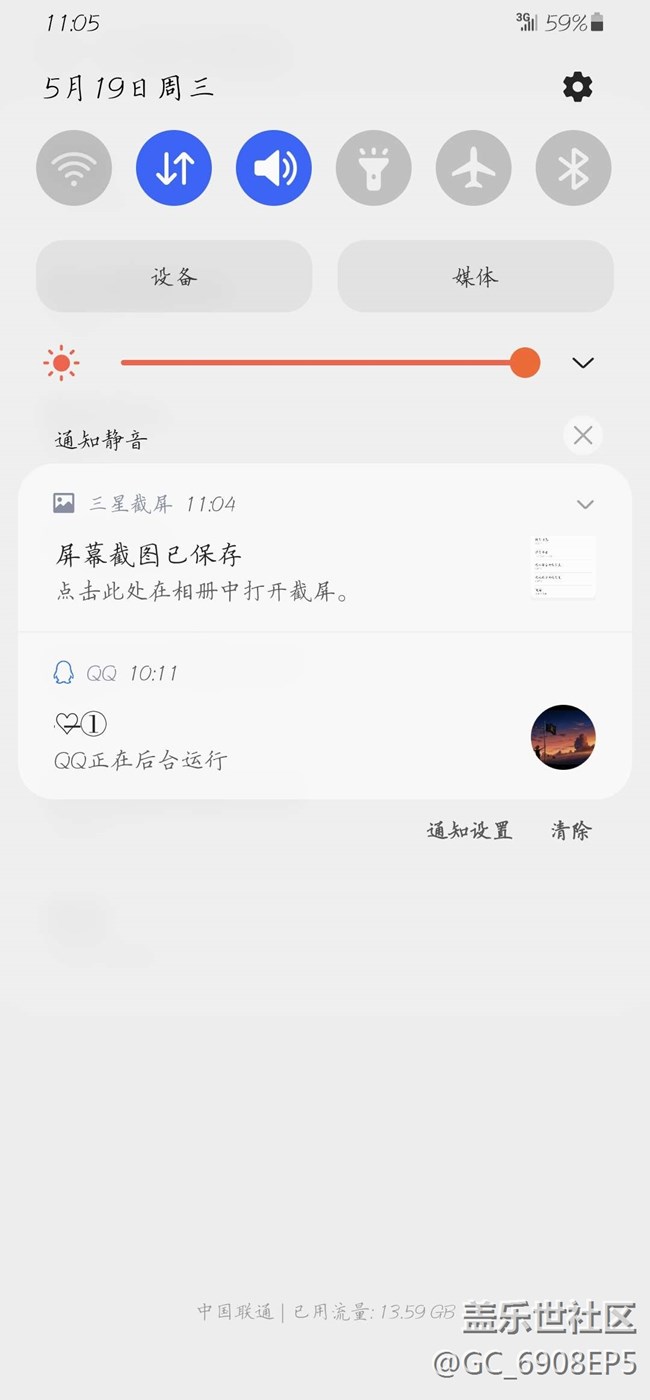Turn on Bluetooth

coord(574,168)
